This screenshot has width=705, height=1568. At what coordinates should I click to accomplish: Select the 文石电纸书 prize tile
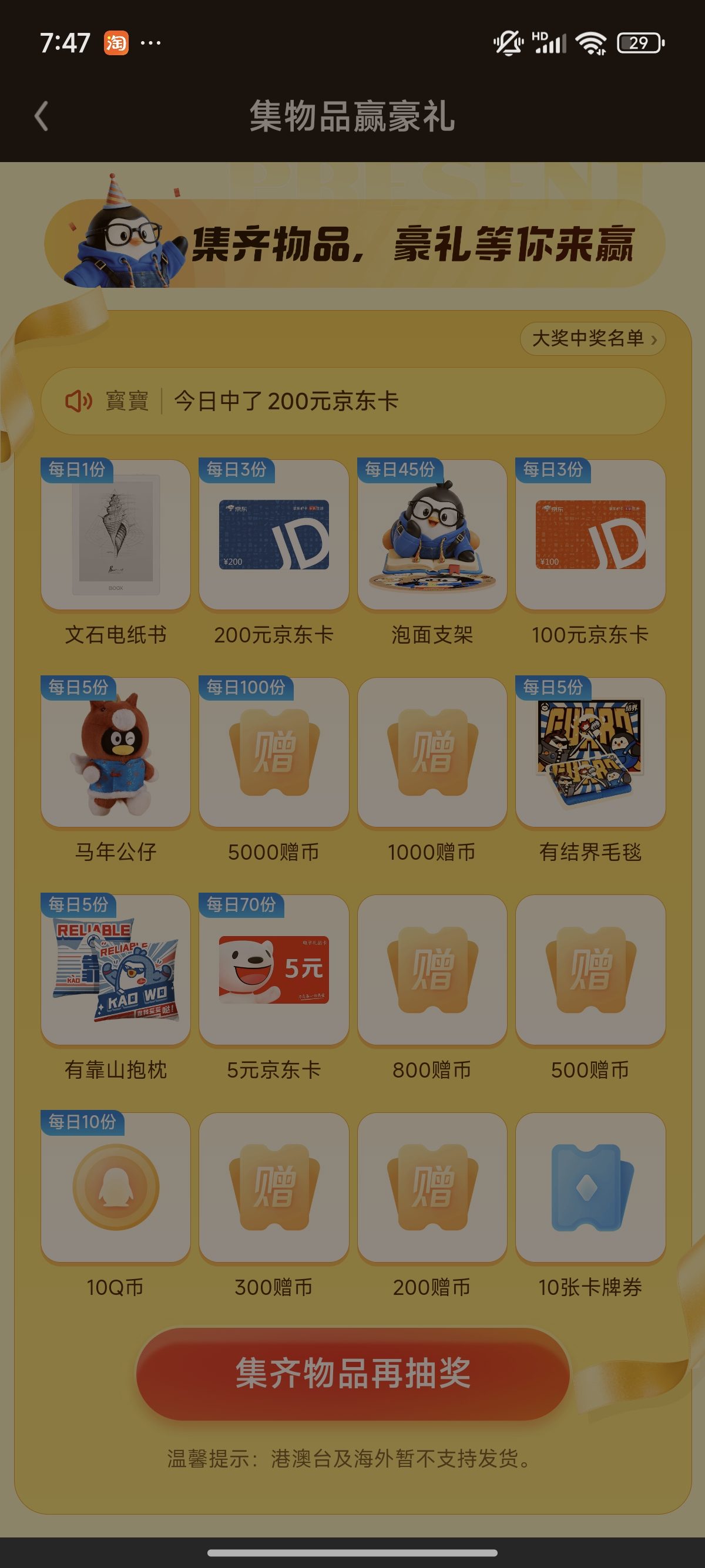(x=116, y=534)
